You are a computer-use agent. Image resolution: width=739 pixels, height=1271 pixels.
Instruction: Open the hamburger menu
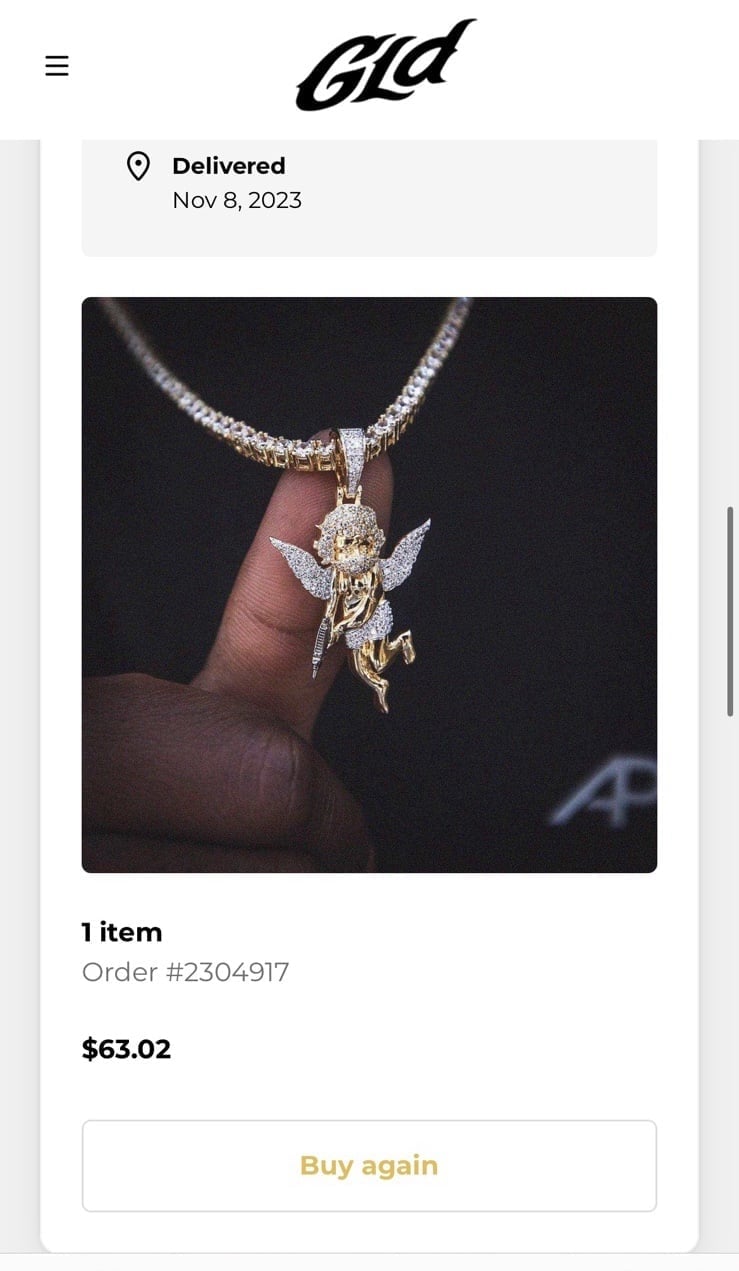(57, 66)
